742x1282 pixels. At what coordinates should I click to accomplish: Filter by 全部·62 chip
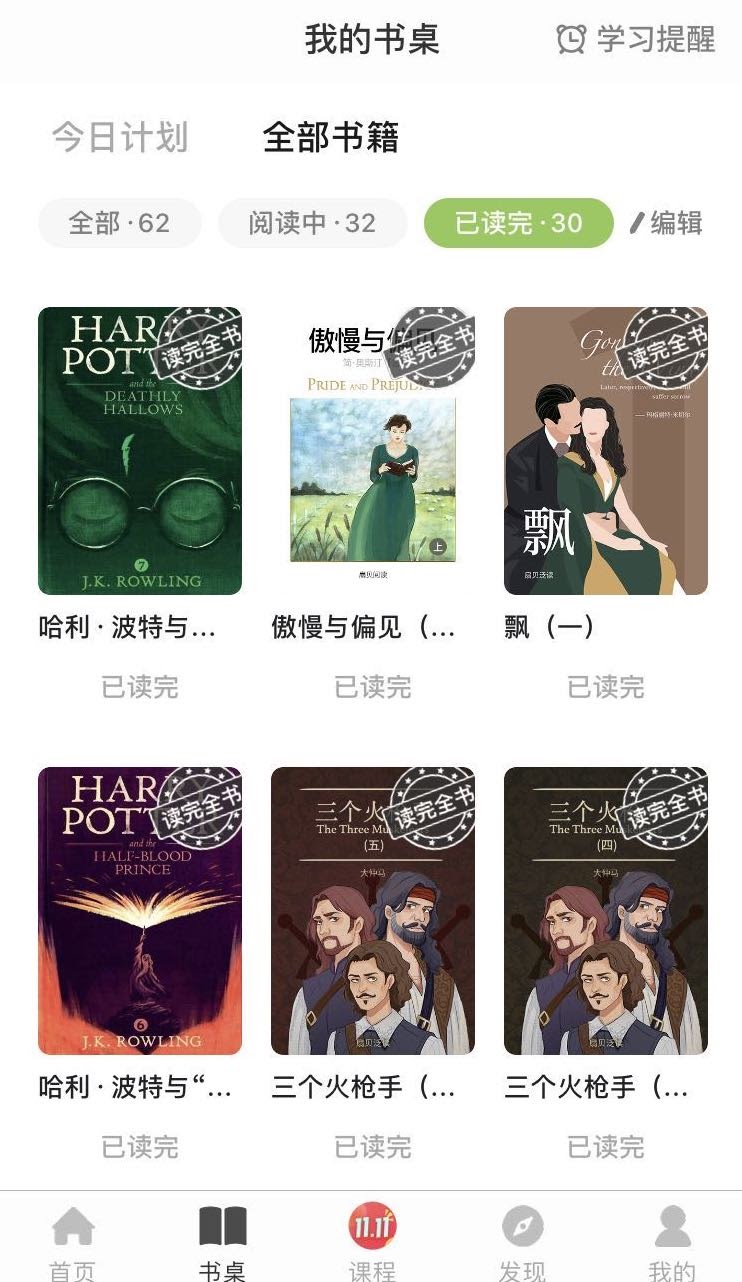coord(120,222)
